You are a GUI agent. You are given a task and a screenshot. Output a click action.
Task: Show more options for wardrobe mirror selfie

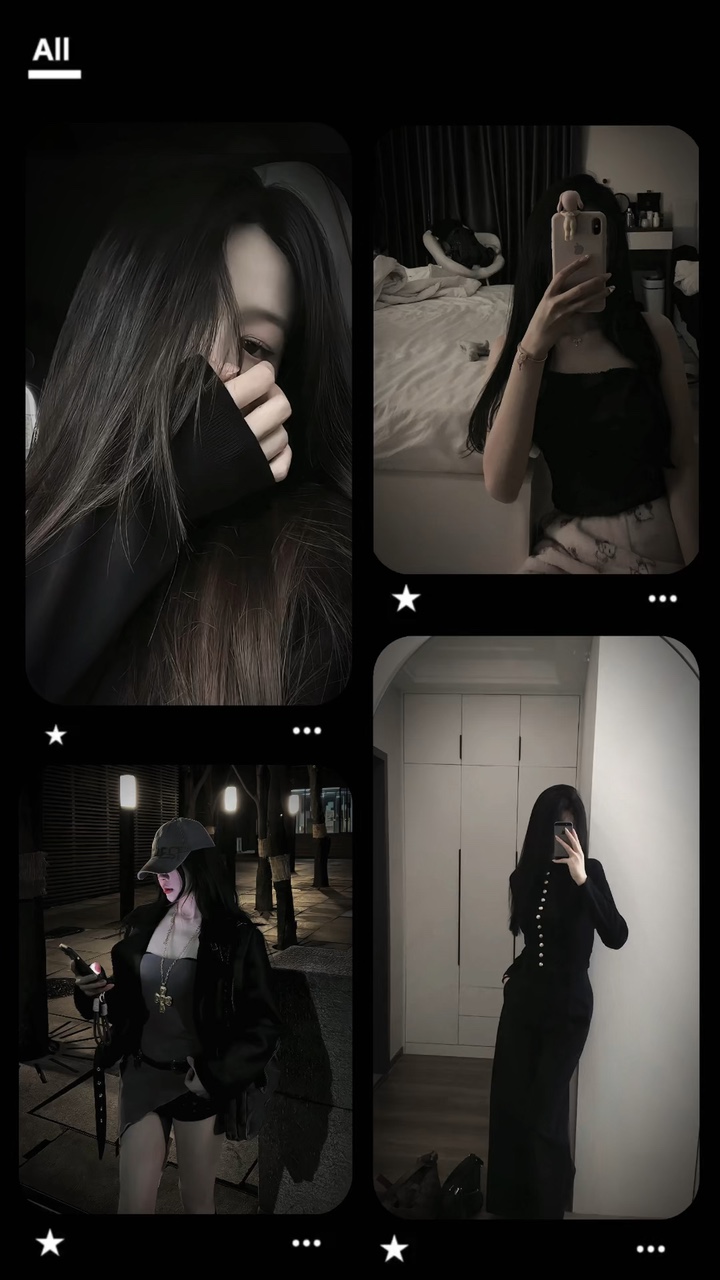coord(651,1248)
